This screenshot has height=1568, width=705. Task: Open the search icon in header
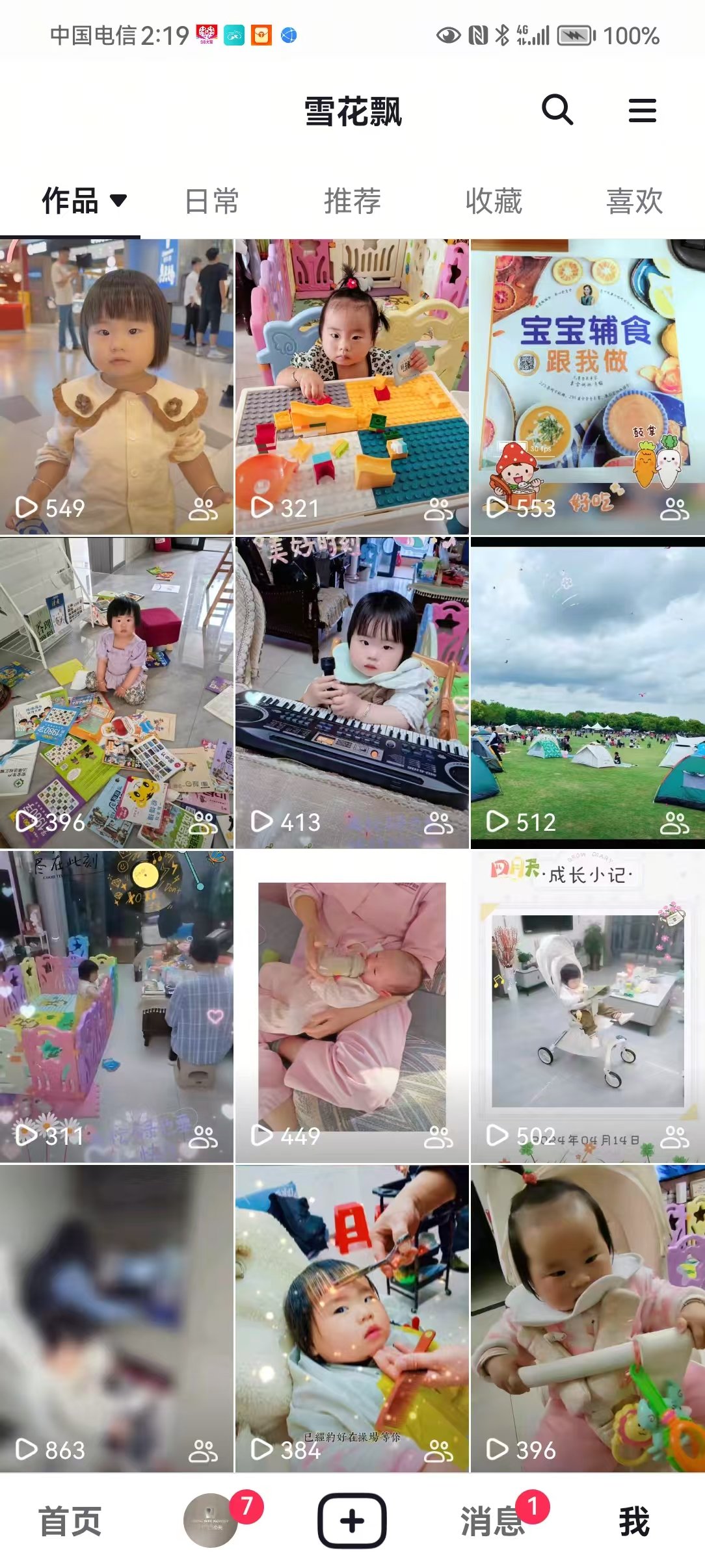[557, 110]
